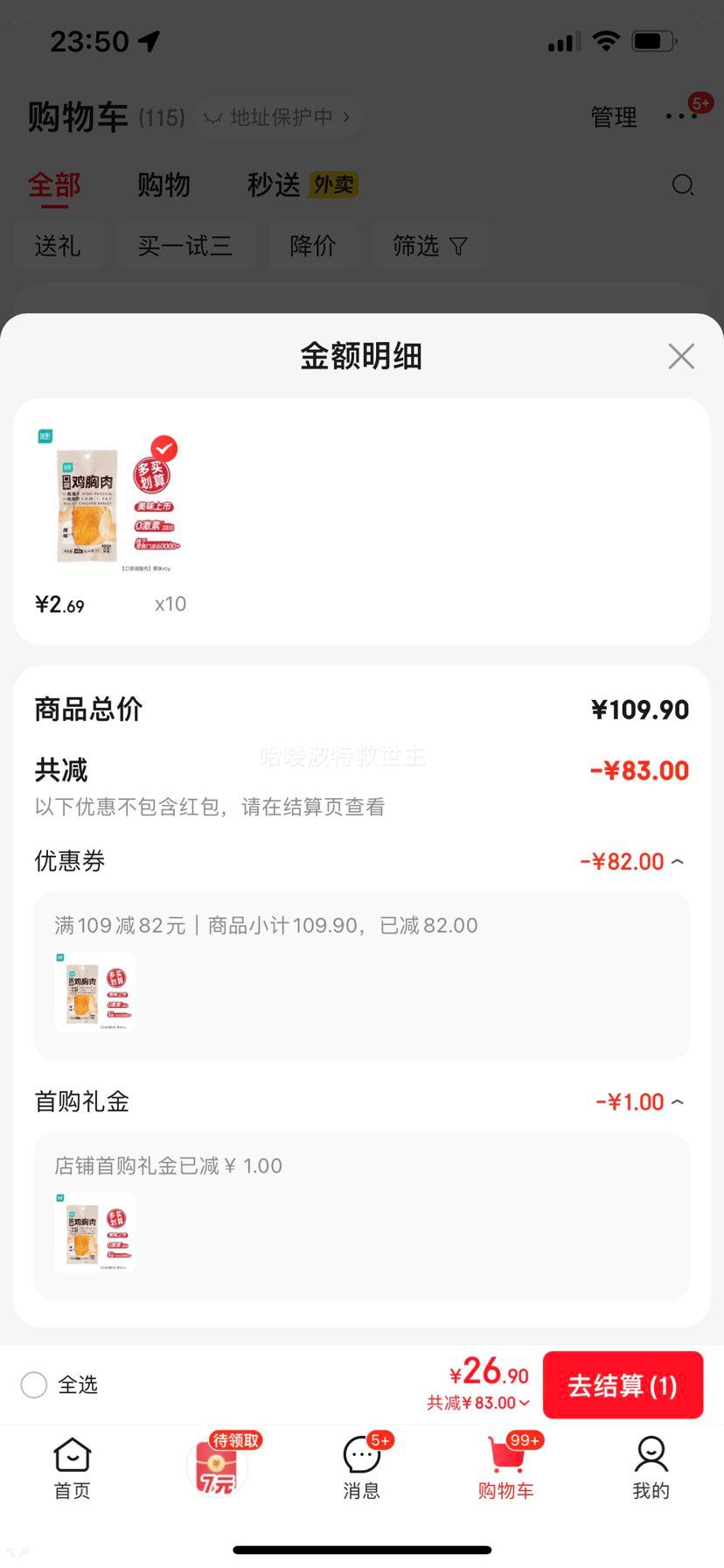Open the 管理 manage link

(614, 117)
